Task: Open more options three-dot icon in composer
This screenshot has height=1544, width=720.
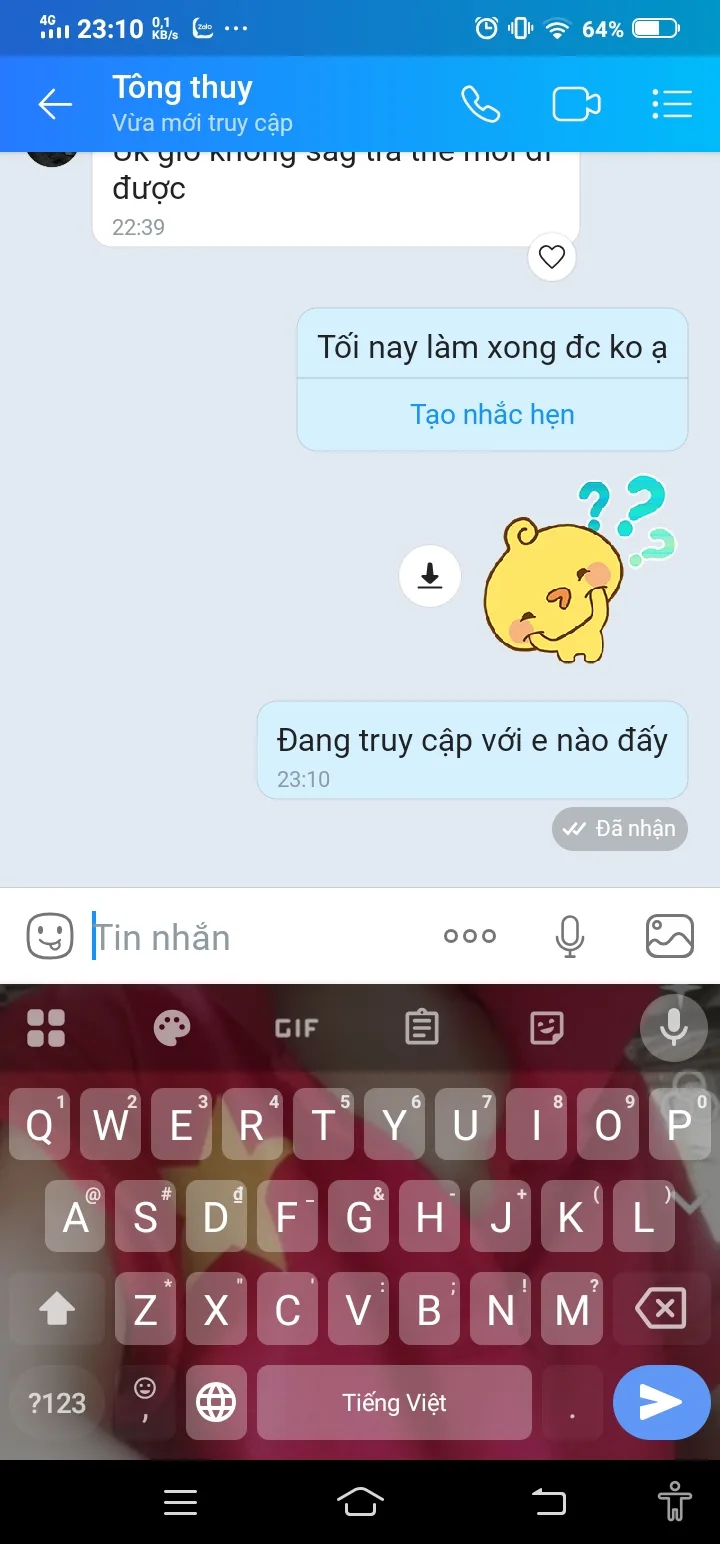Action: tap(469, 936)
